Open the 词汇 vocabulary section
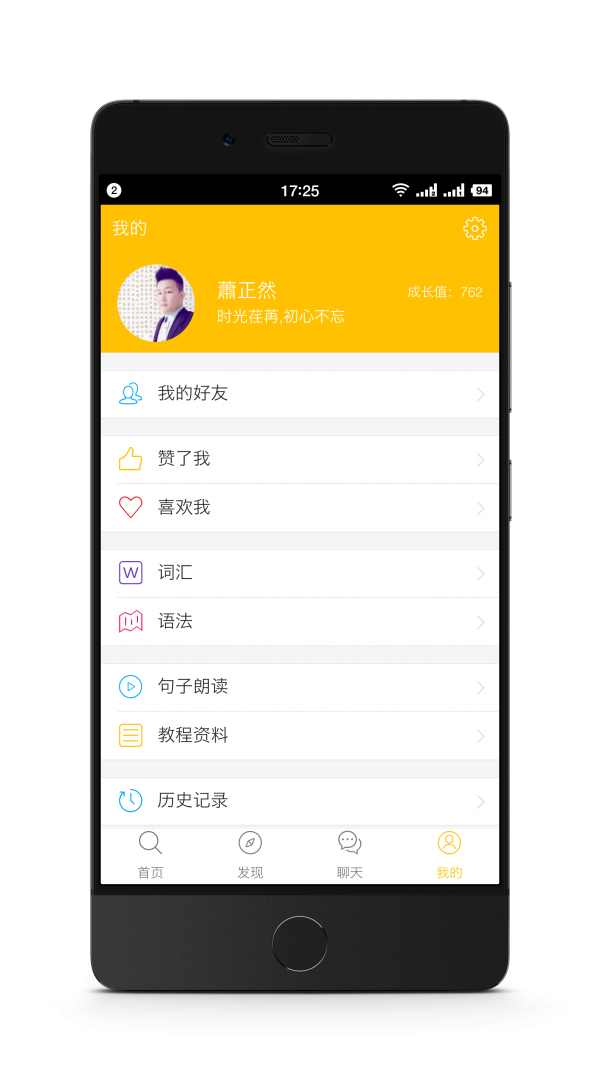Screen dimensions: 600x1066 (x=300, y=573)
